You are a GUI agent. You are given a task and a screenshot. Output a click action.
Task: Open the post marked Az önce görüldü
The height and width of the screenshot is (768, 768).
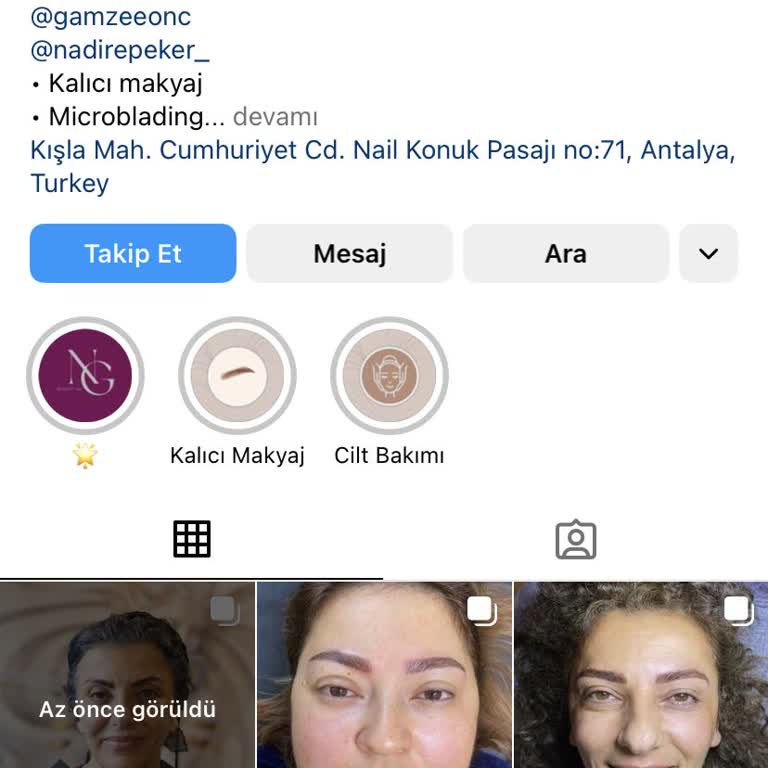click(x=127, y=675)
